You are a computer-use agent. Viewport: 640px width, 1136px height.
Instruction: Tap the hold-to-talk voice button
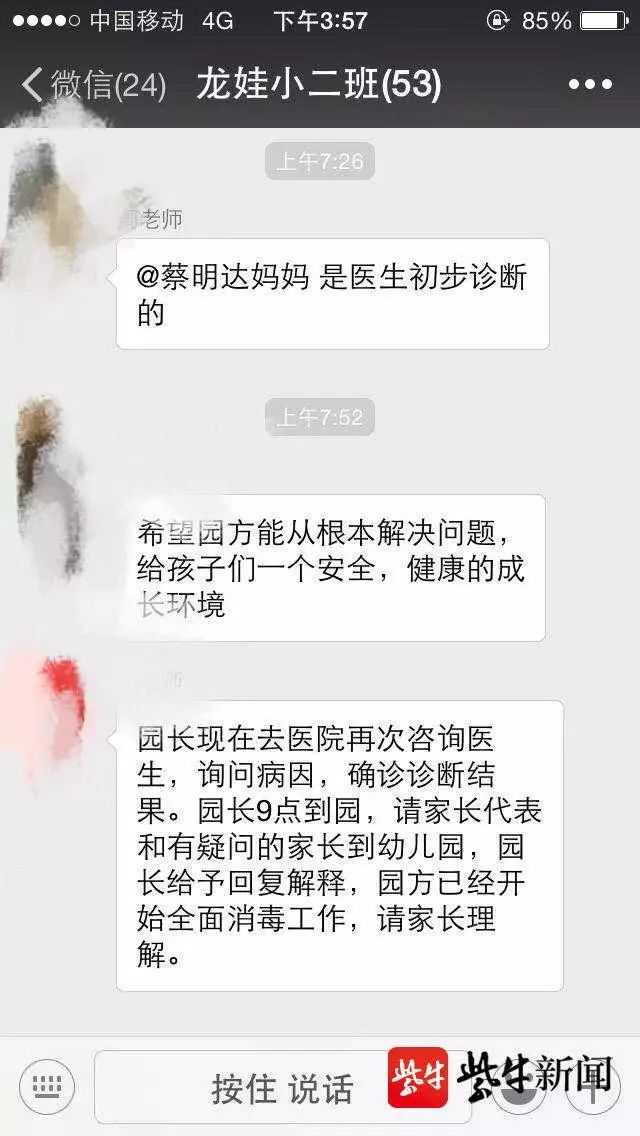point(283,1087)
